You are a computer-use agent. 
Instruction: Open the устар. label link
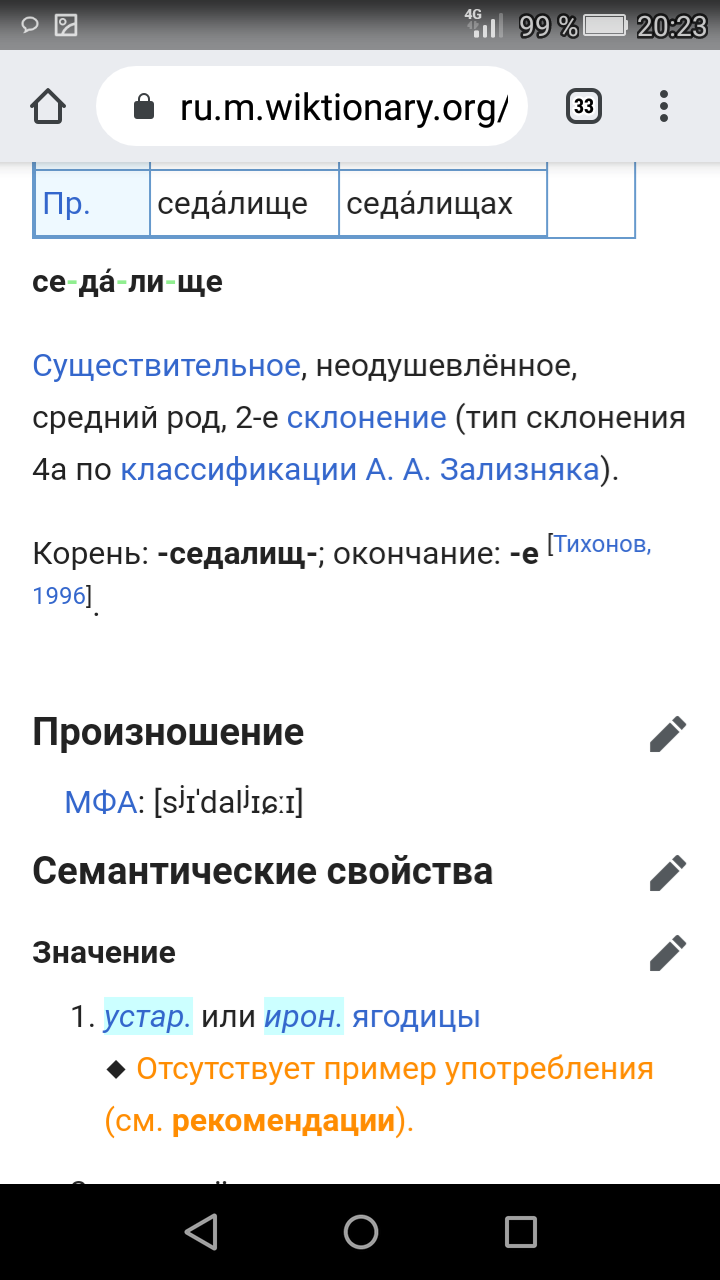click(x=147, y=1017)
